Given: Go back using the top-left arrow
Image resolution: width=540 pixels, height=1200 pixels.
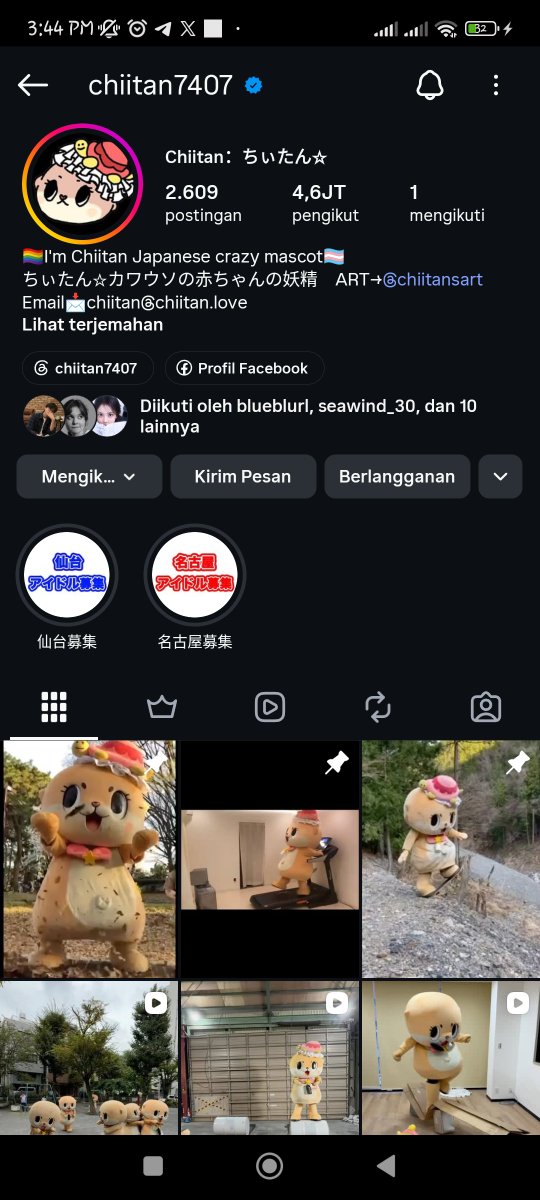Looking at the screenshot, I should 33,86.
